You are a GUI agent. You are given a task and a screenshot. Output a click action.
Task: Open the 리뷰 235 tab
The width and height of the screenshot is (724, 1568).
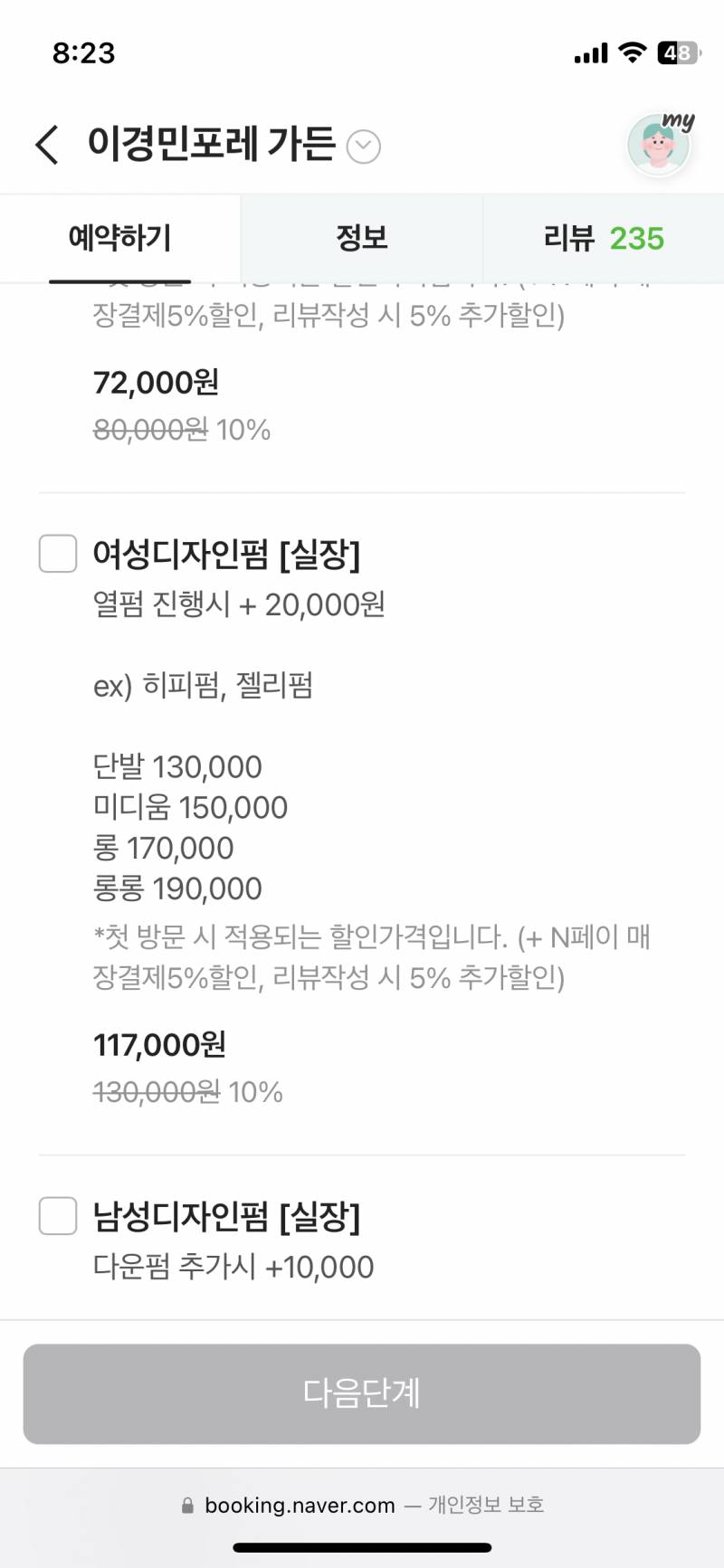pos(603,237)
